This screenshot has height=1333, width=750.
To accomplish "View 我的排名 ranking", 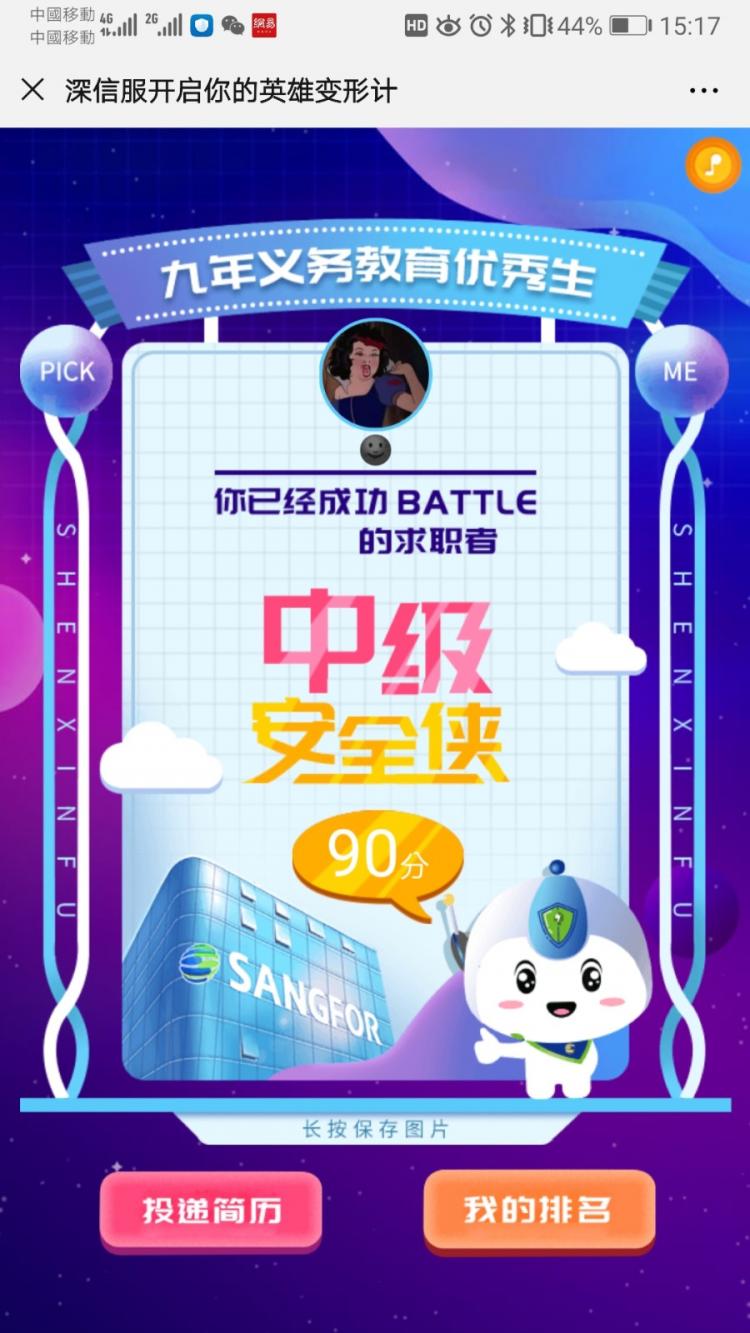I will 539,1210.
